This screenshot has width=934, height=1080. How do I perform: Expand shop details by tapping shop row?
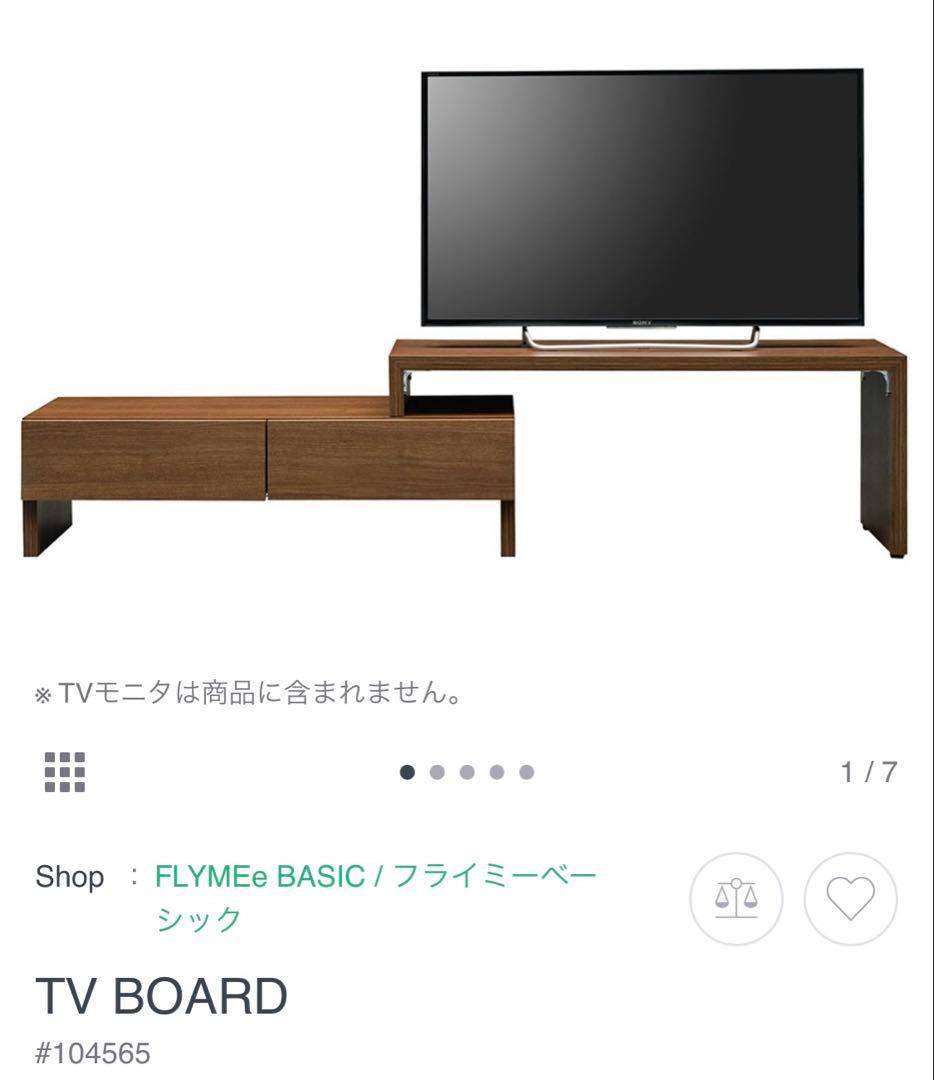pyautogui.click(x=70, y=878)
